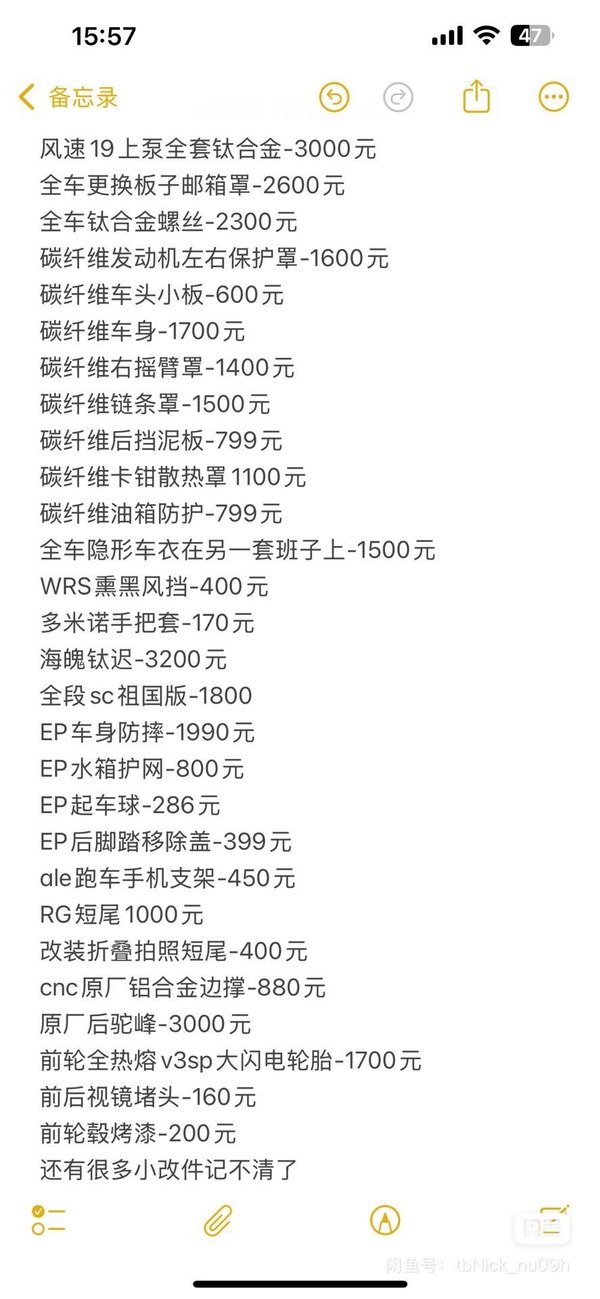Open the markup pen tool
The height and width of the screenshot is (1299, 600).
[x=384, y=1219]
